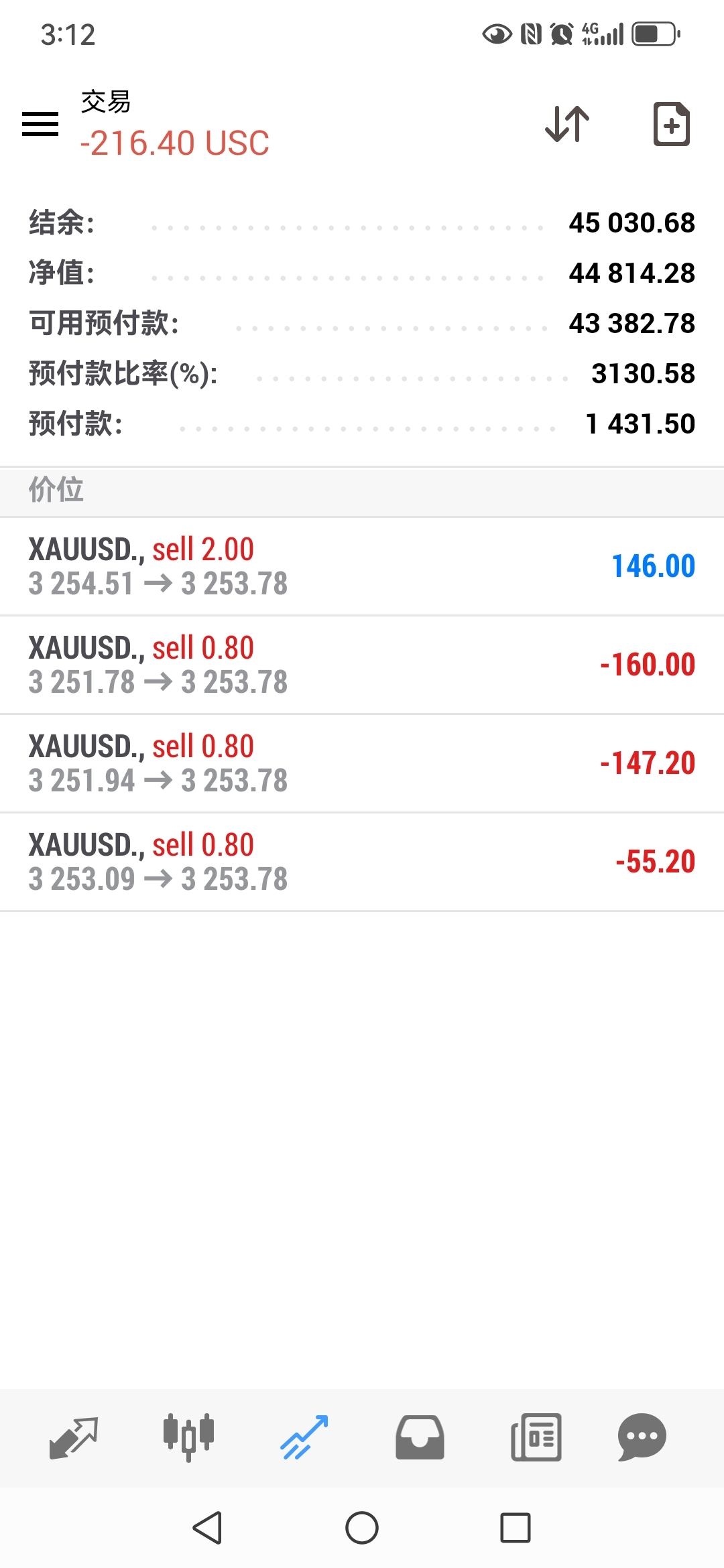Image resolution: width=724 pixels, height=1568 pixels.
Task: Go to the History inbox tab
Action: coord(420,1437)
